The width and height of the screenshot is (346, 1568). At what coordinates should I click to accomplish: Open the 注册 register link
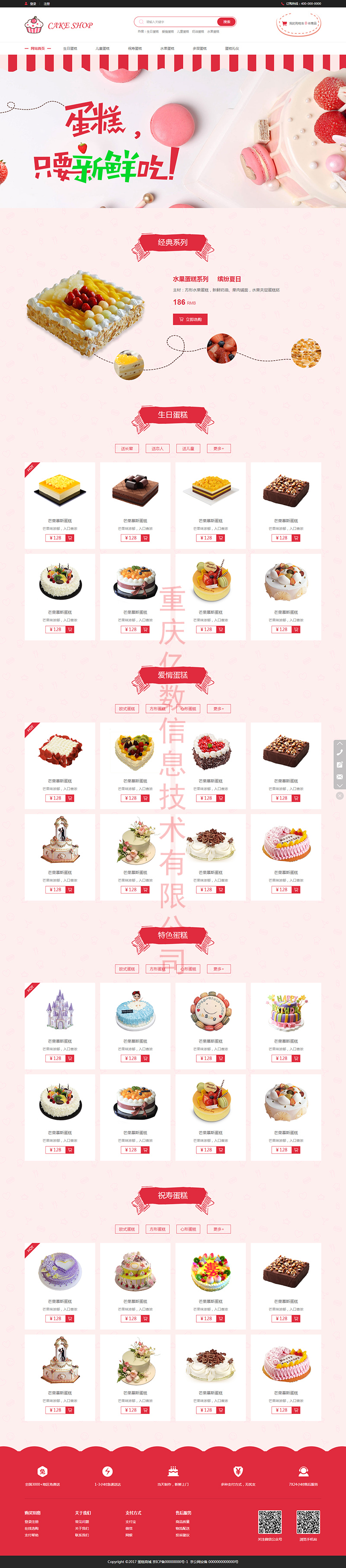[47, 3]
